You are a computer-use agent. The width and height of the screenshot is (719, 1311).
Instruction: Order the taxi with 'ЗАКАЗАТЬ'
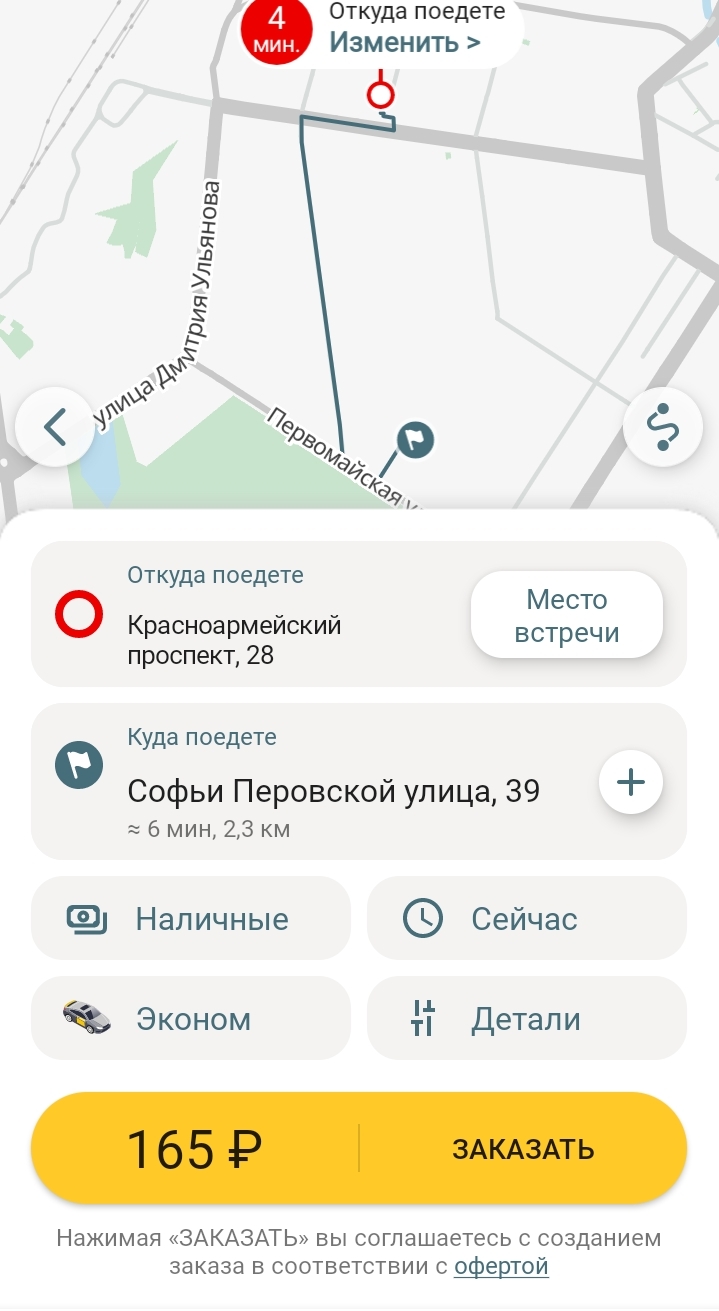[523, 1149]
